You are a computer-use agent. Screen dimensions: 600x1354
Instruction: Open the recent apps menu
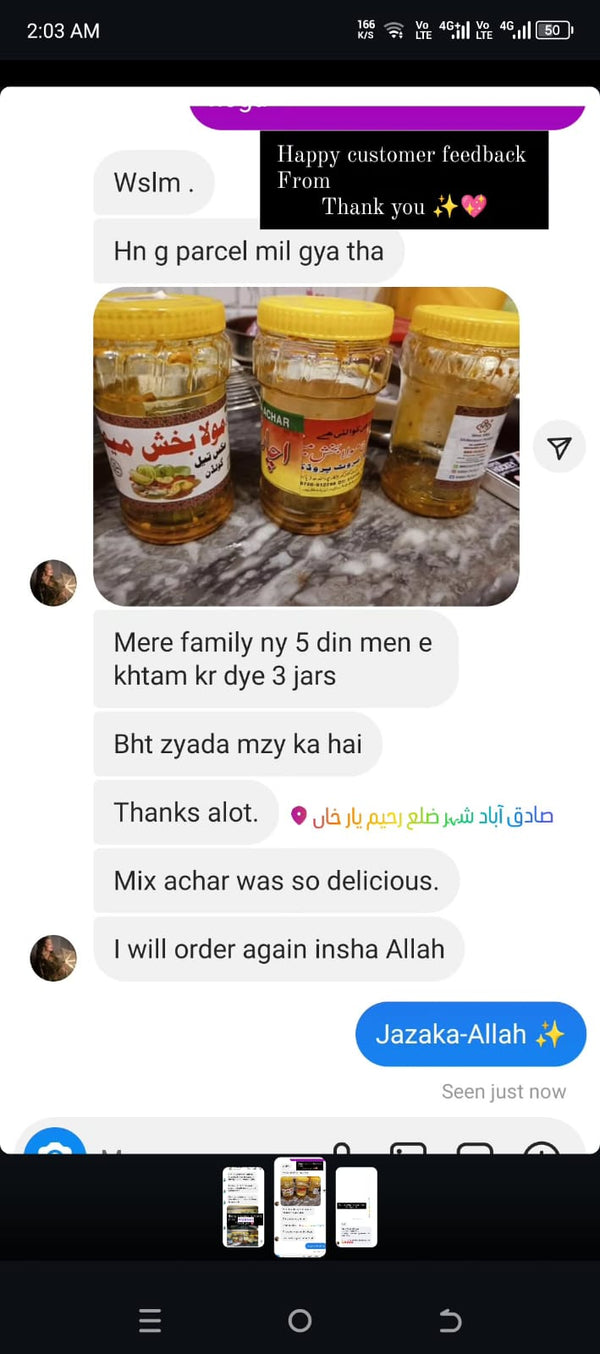[150, 1321]
